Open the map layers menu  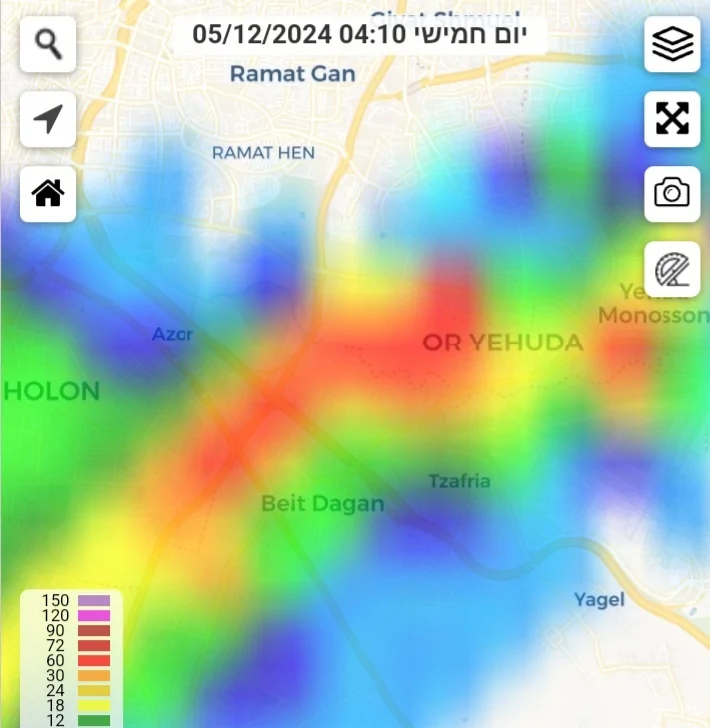point(672,44)
